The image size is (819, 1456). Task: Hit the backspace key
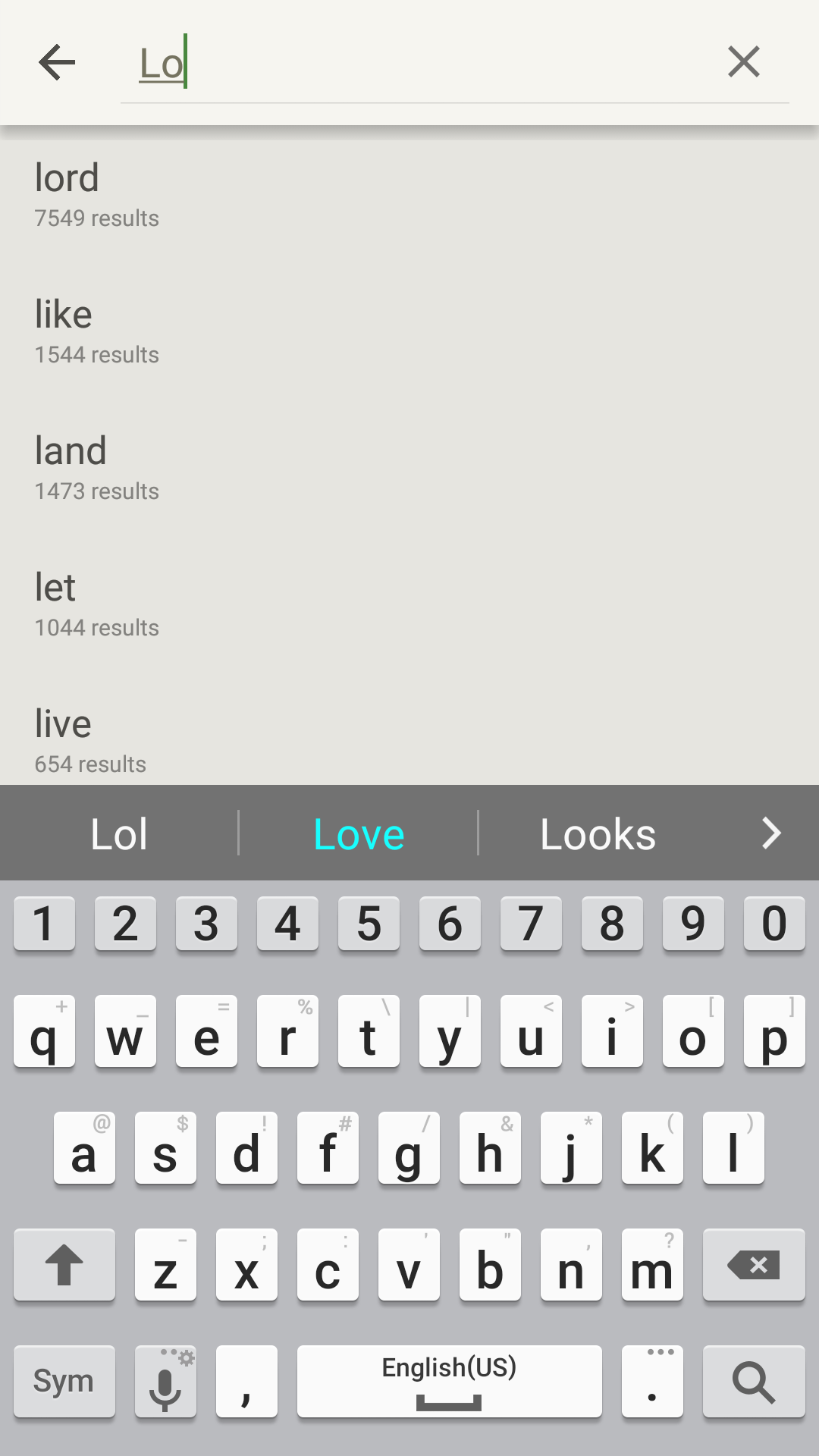(x=754, y=1265)
